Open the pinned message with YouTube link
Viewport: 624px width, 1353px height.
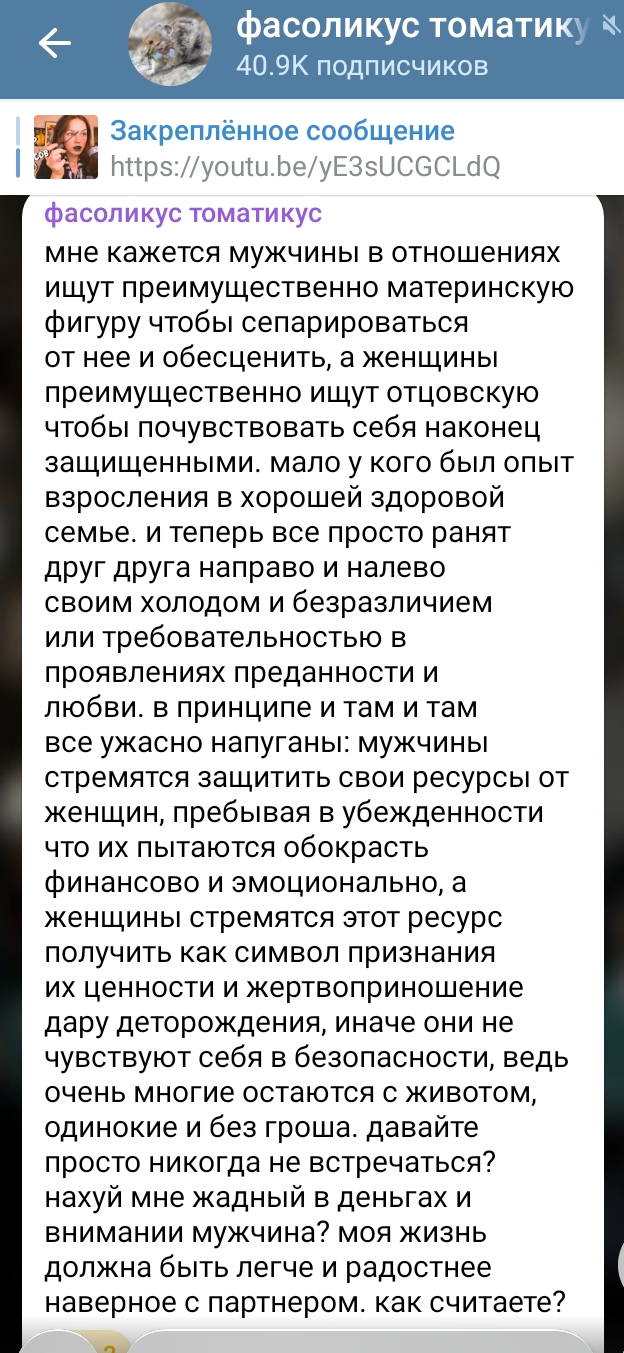(x=312, y=147)
